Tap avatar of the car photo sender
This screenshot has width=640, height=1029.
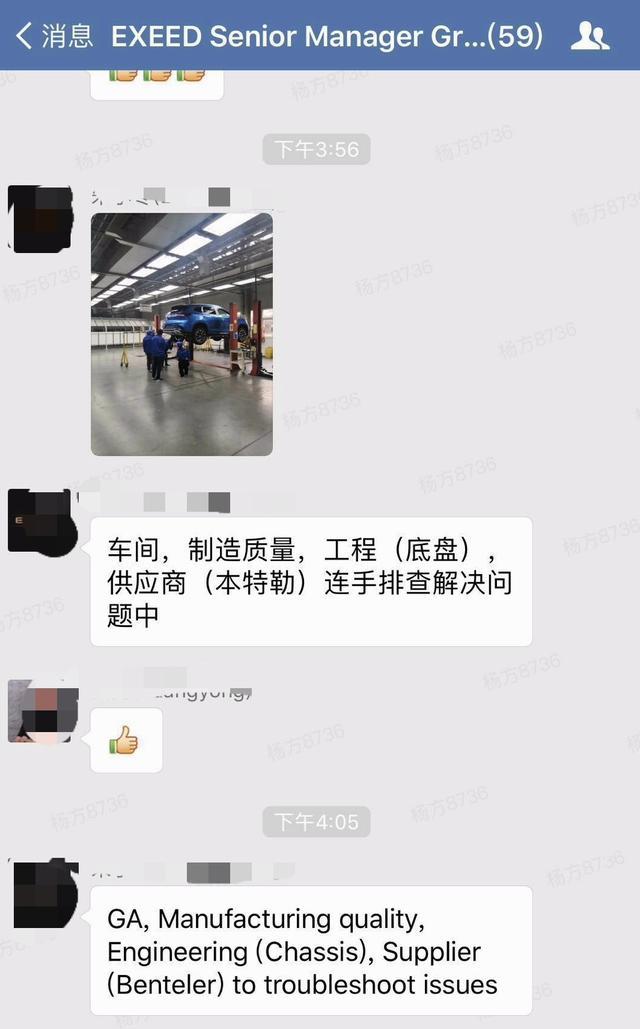[x=40, y=219]
